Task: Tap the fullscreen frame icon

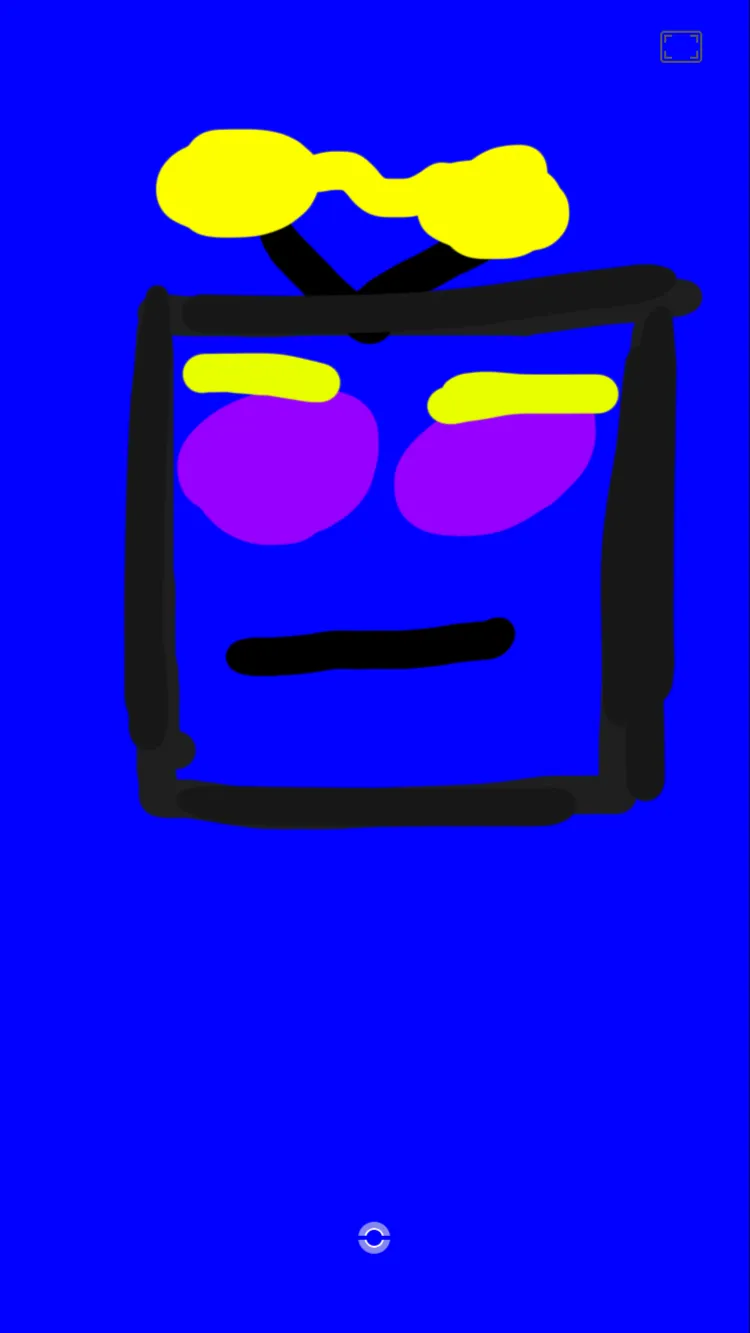Action: pos(681,47)
